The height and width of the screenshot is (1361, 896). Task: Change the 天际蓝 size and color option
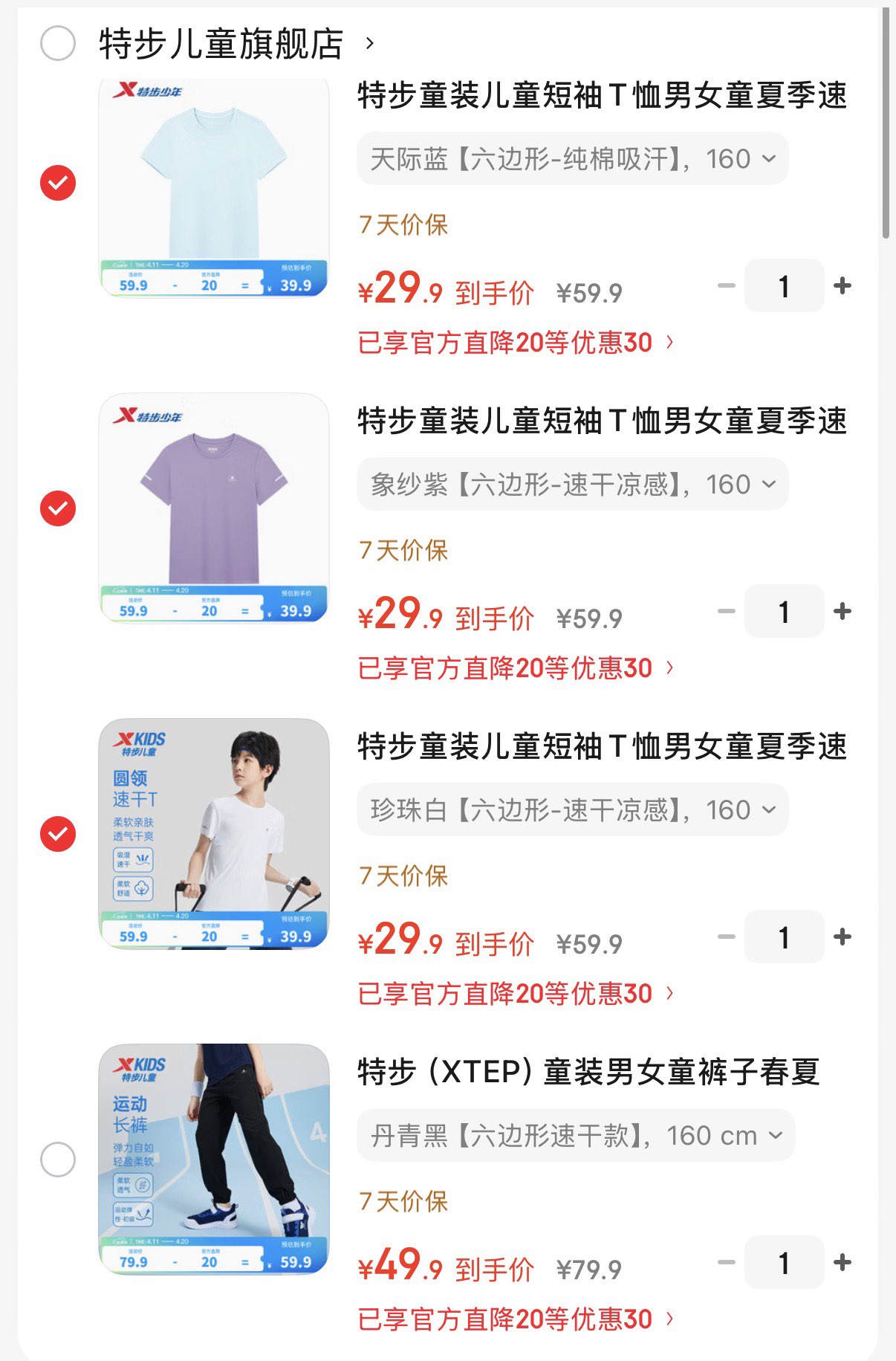[x=572, y=159]
